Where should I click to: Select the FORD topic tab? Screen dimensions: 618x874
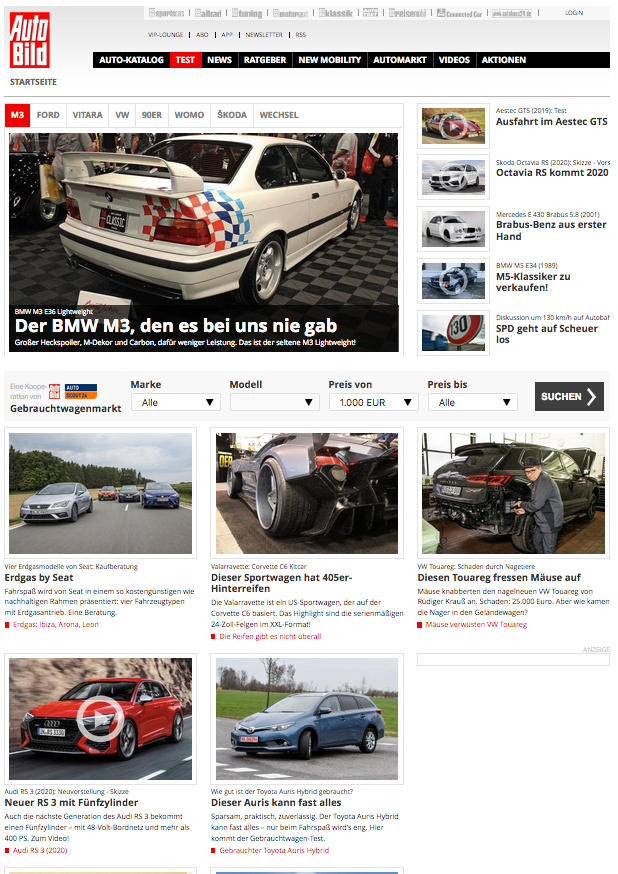(x=48, y=115)
